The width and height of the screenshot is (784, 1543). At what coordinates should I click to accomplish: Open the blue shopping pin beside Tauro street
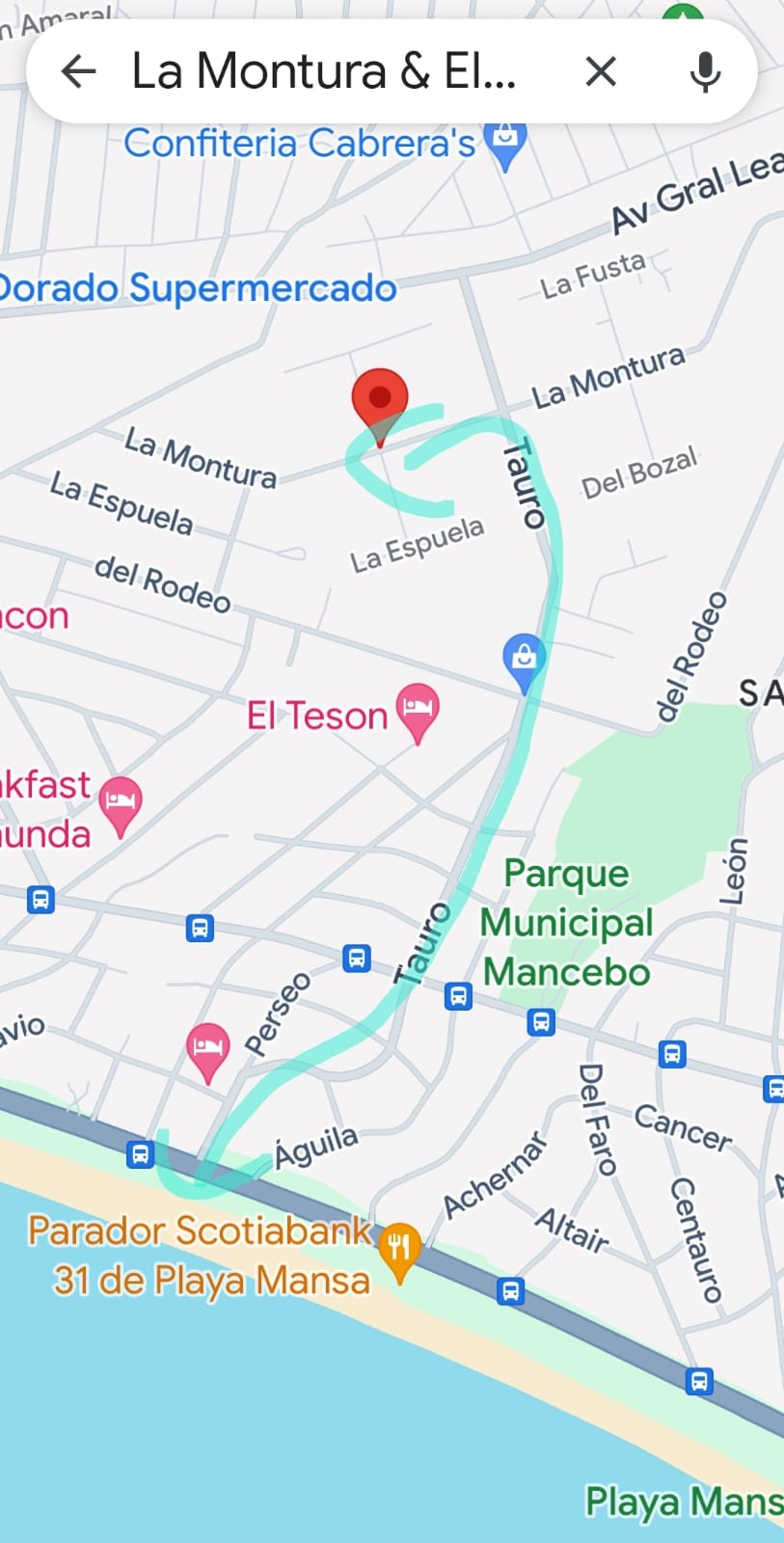[524, 660]
